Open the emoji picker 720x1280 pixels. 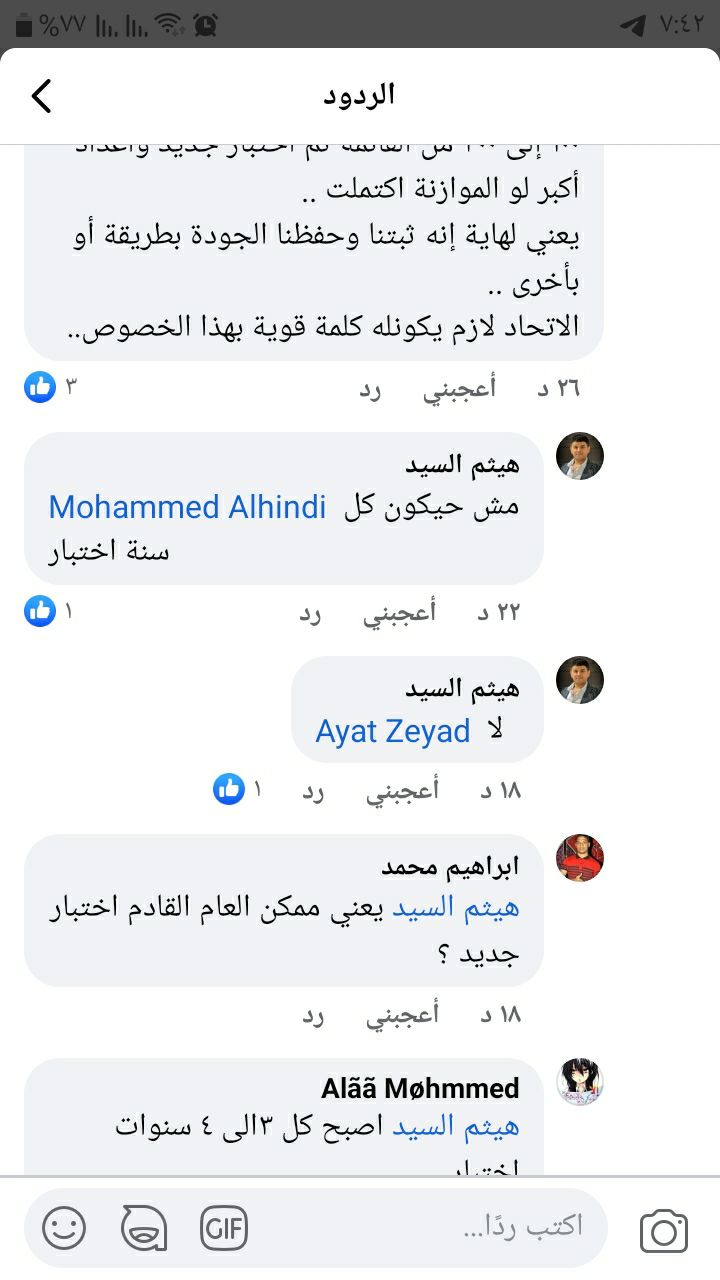[64, 1228]
